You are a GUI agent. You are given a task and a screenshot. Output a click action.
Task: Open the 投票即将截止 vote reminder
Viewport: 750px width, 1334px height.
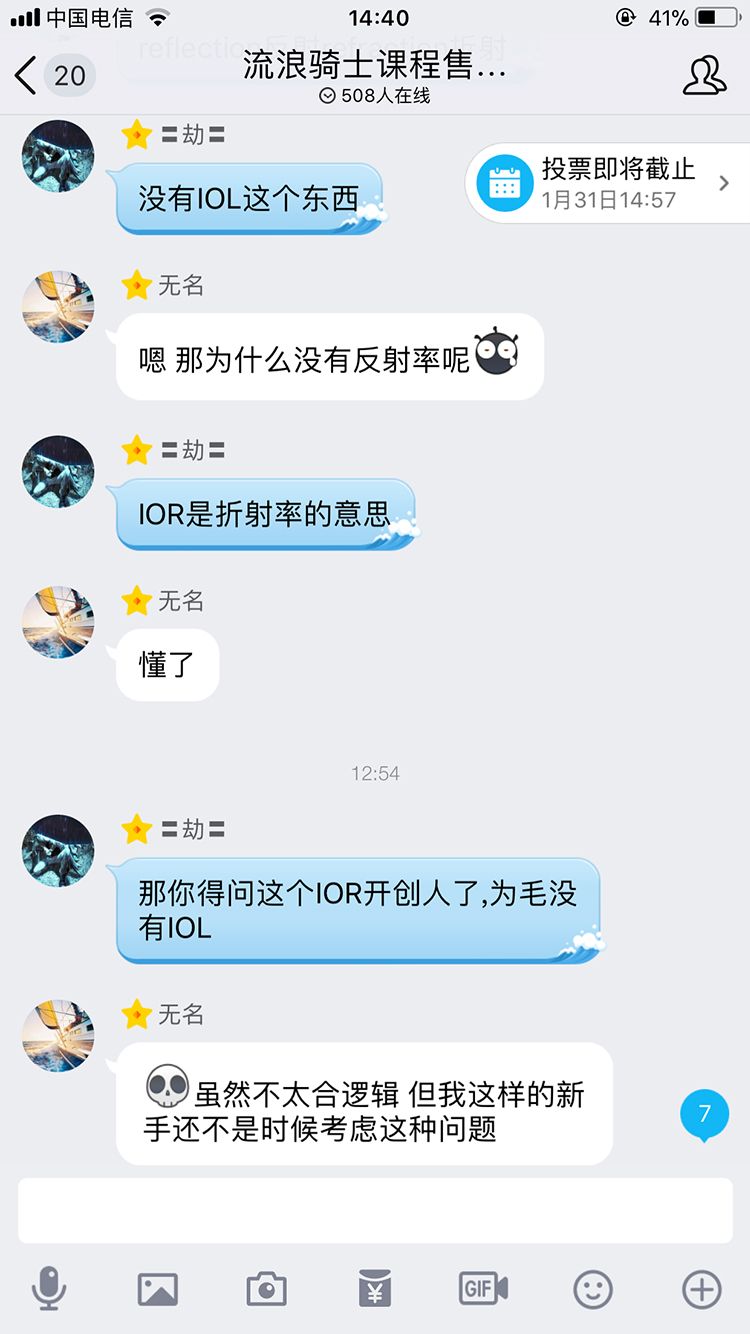click(x=608, y=183)
